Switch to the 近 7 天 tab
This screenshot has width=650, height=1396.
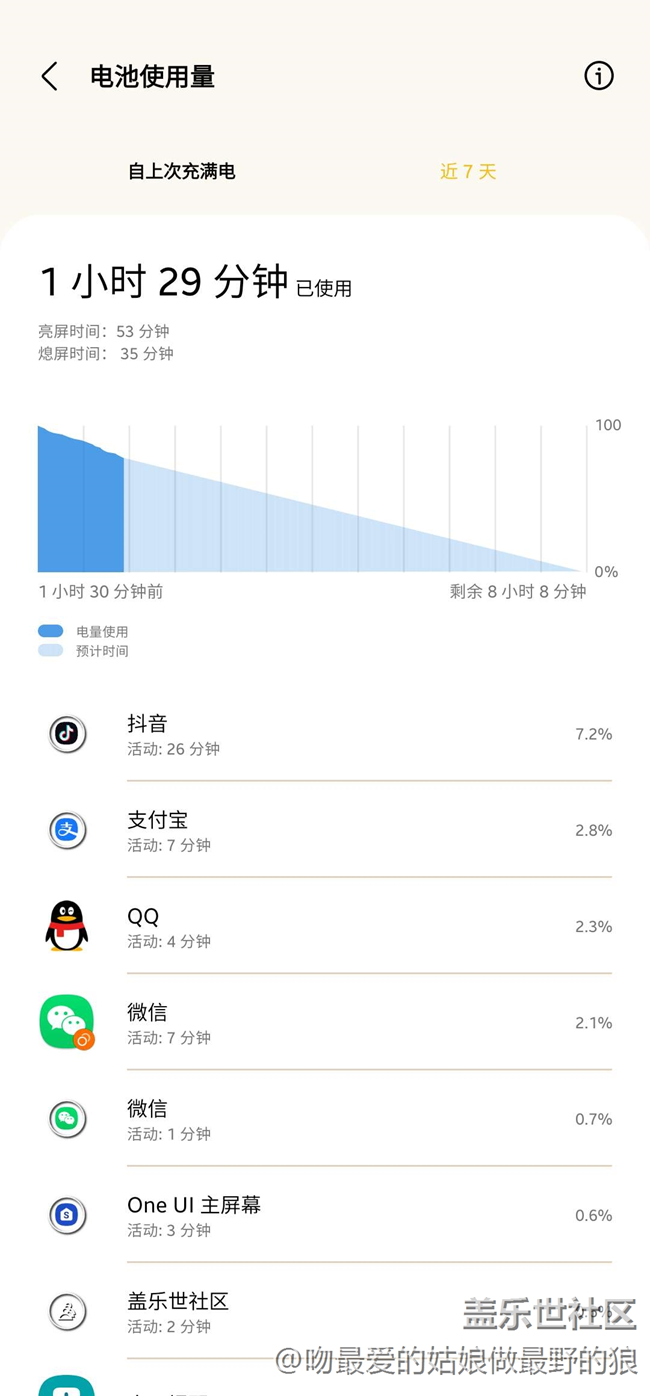pos(468,171)
